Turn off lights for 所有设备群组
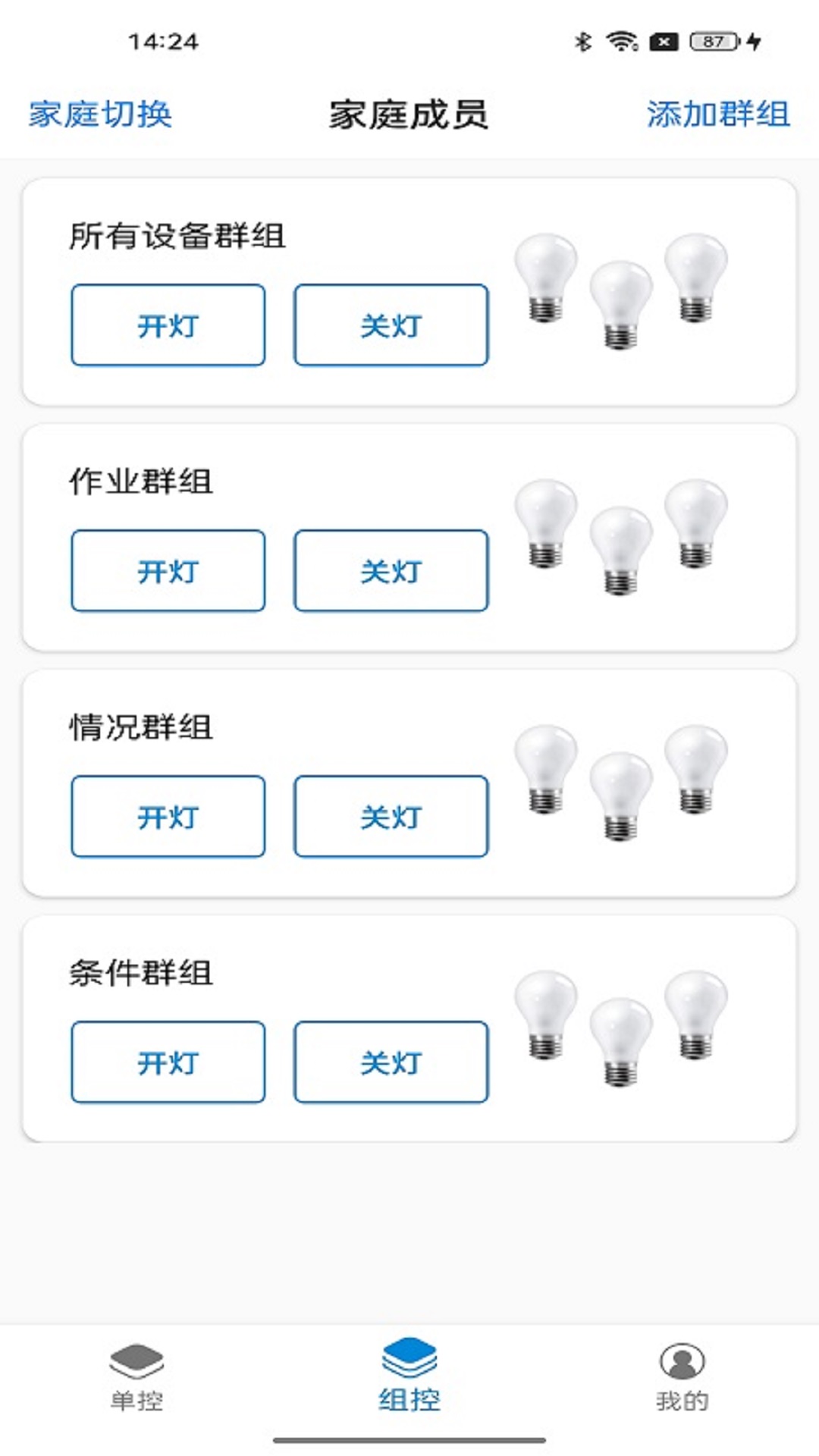The height and width of the screenshot is (1456, 819). tap(391, 325)
